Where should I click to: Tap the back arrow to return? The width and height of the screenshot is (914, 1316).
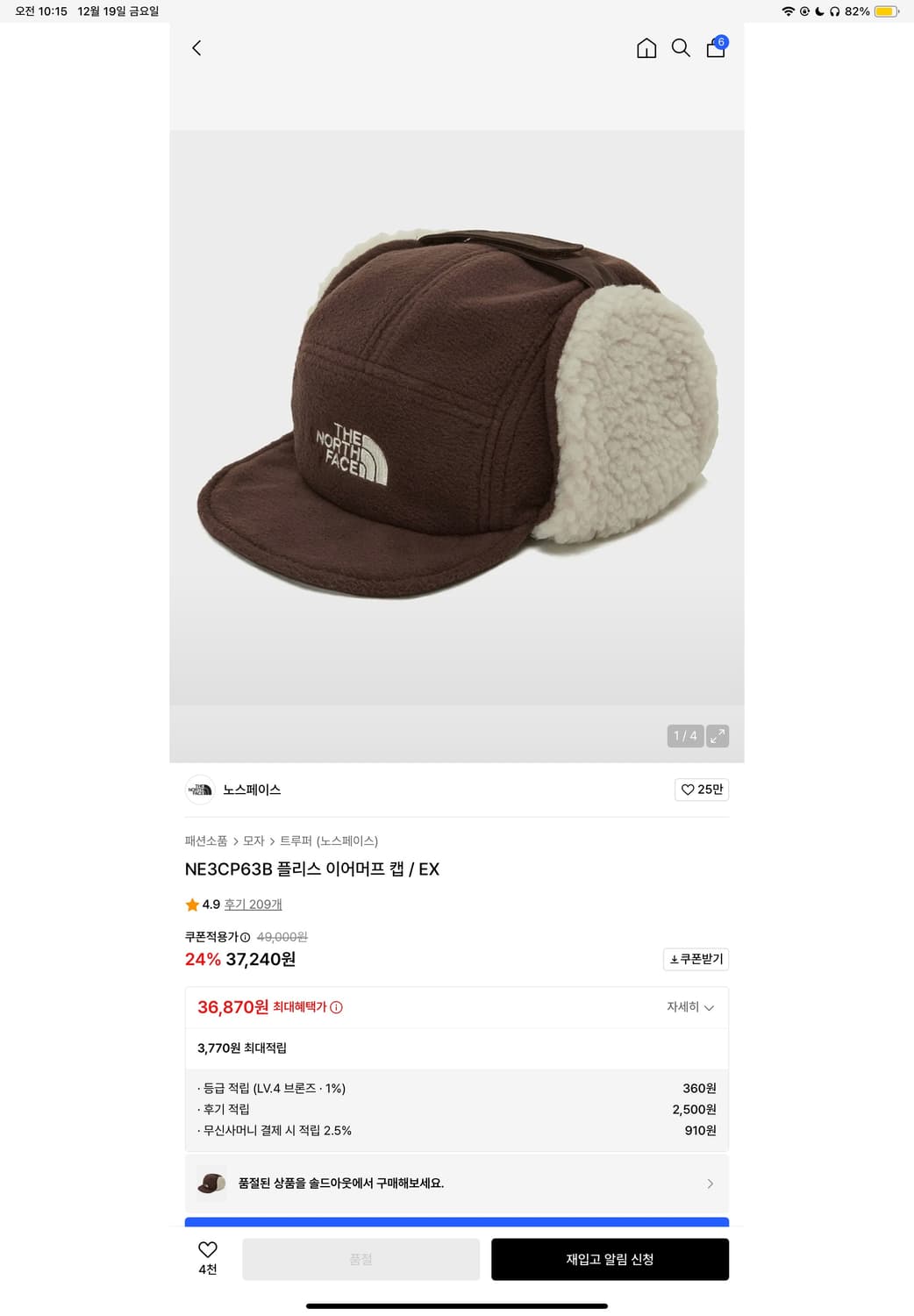click(196, 48)
